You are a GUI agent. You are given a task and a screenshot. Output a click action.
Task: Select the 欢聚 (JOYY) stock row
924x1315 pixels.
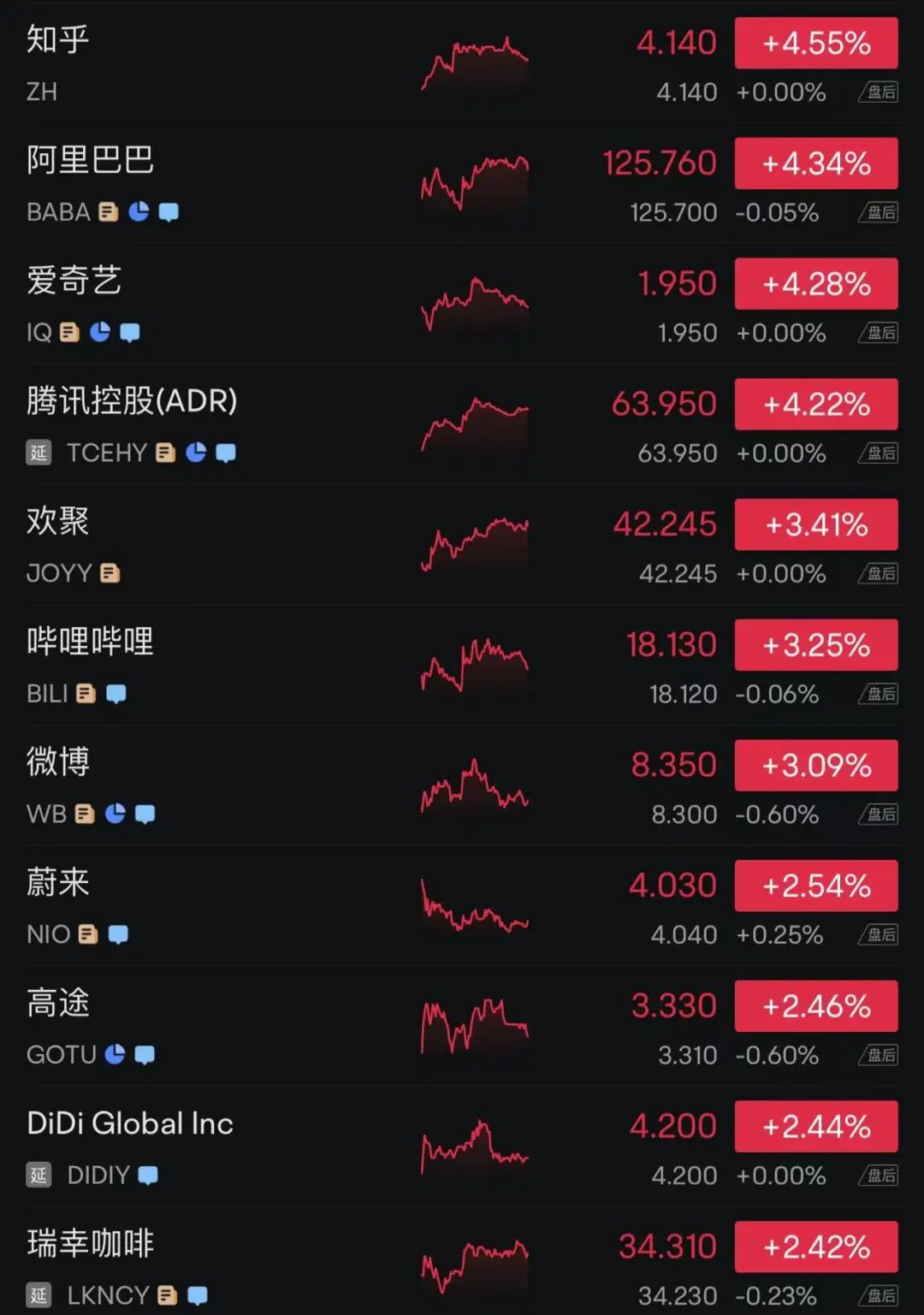(58, 522)
